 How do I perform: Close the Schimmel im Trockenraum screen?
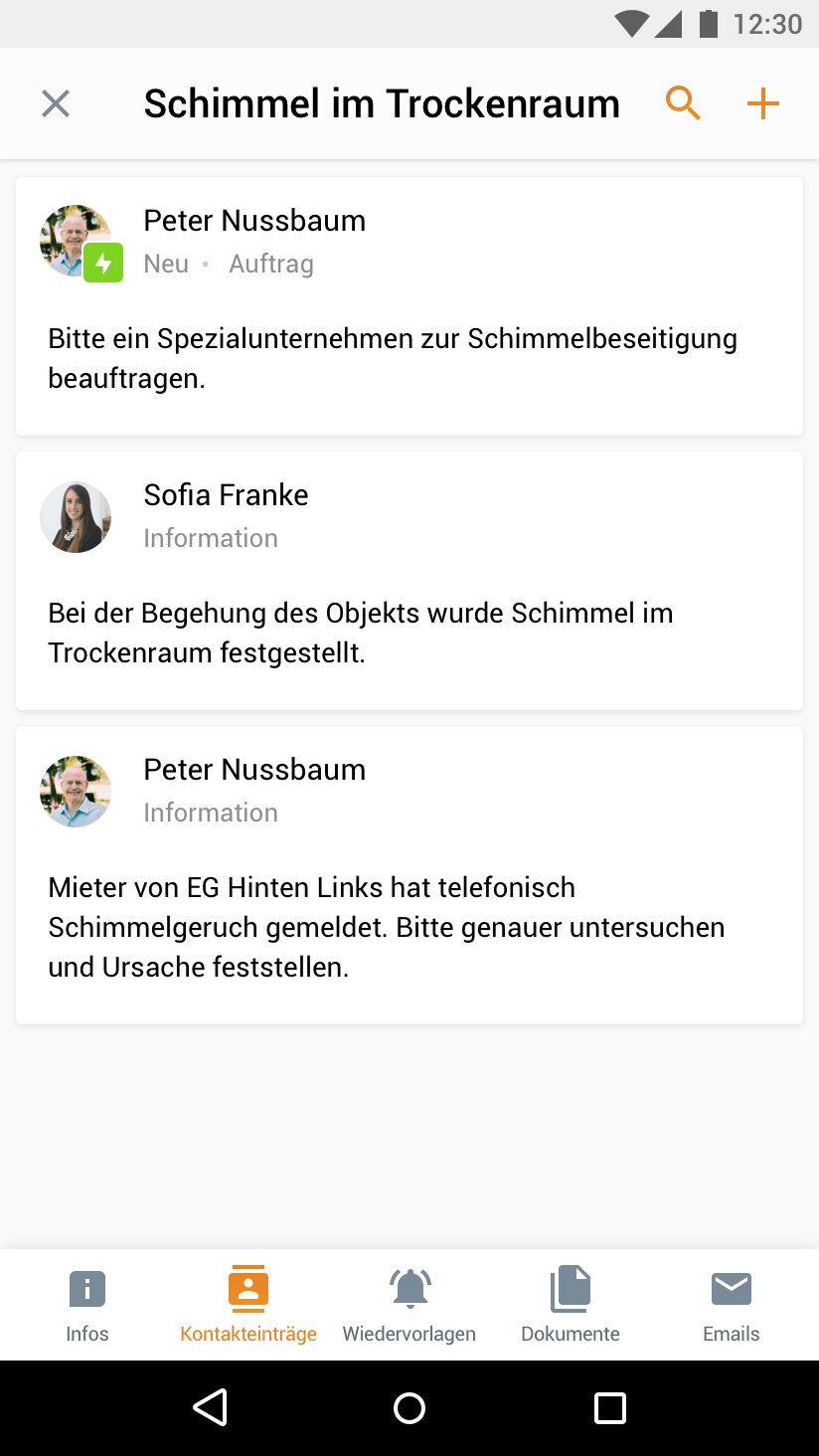coord(56,103)
